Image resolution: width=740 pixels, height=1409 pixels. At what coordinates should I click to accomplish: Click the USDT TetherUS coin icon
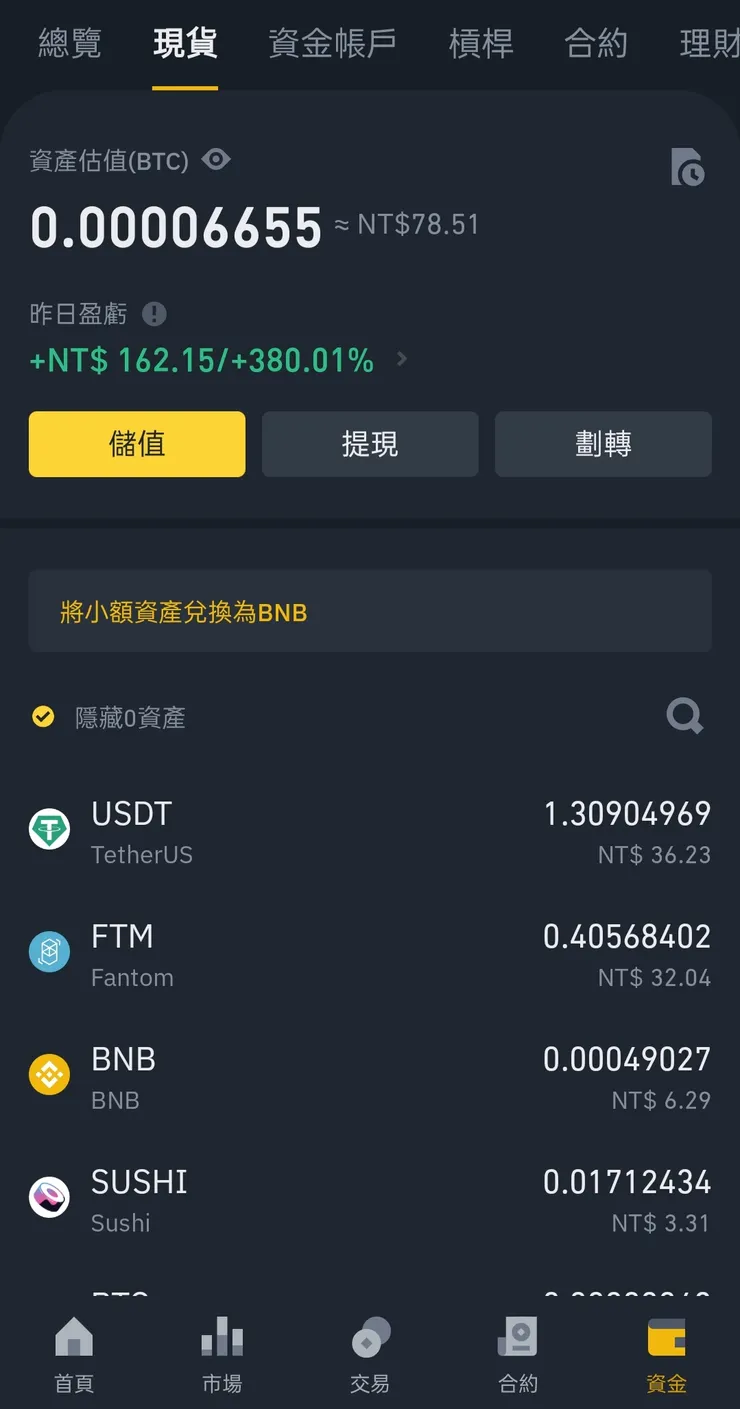(49, 829)
